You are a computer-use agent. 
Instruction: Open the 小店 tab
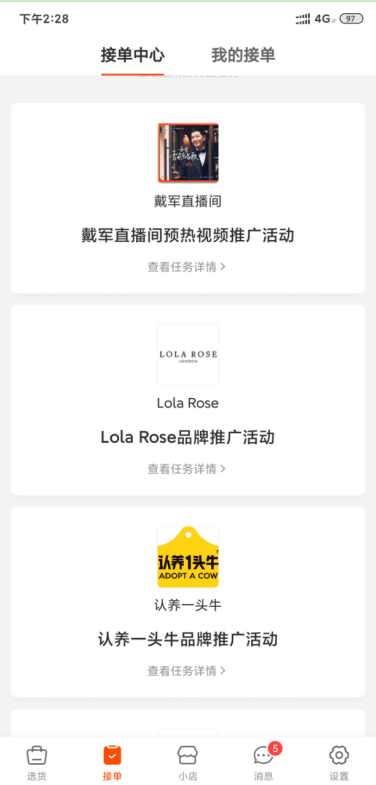point(188,761)
